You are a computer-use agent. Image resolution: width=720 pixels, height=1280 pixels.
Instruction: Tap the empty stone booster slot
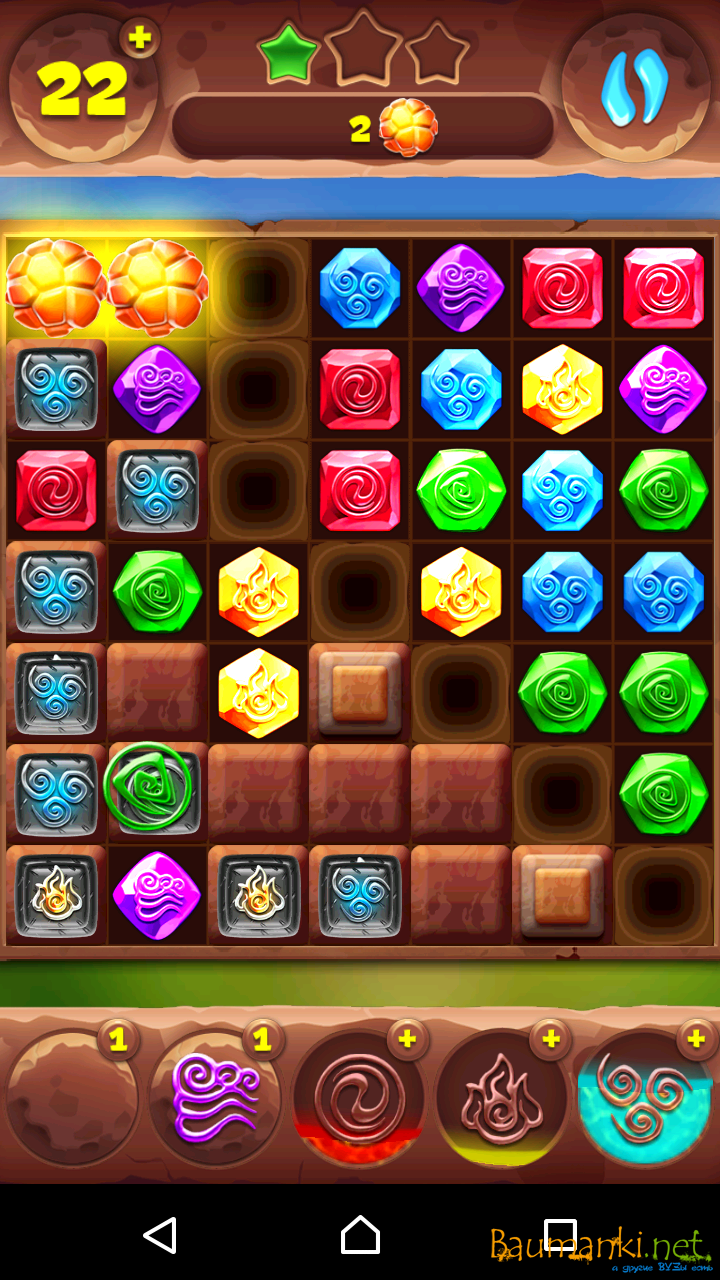(x=70, y=1098)
